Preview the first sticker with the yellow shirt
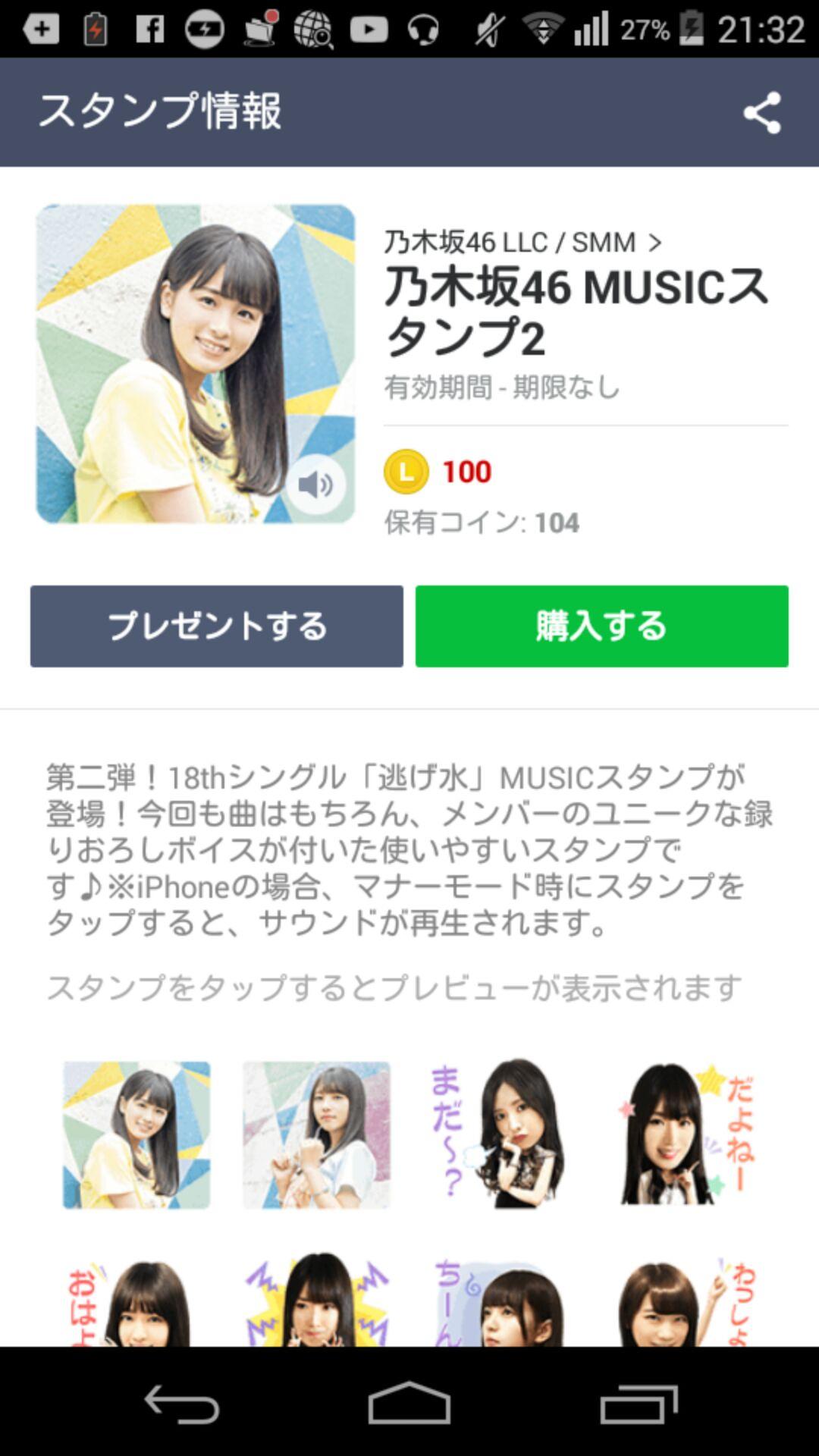This screenshot has width=819, height=1456. (136, 1134)
